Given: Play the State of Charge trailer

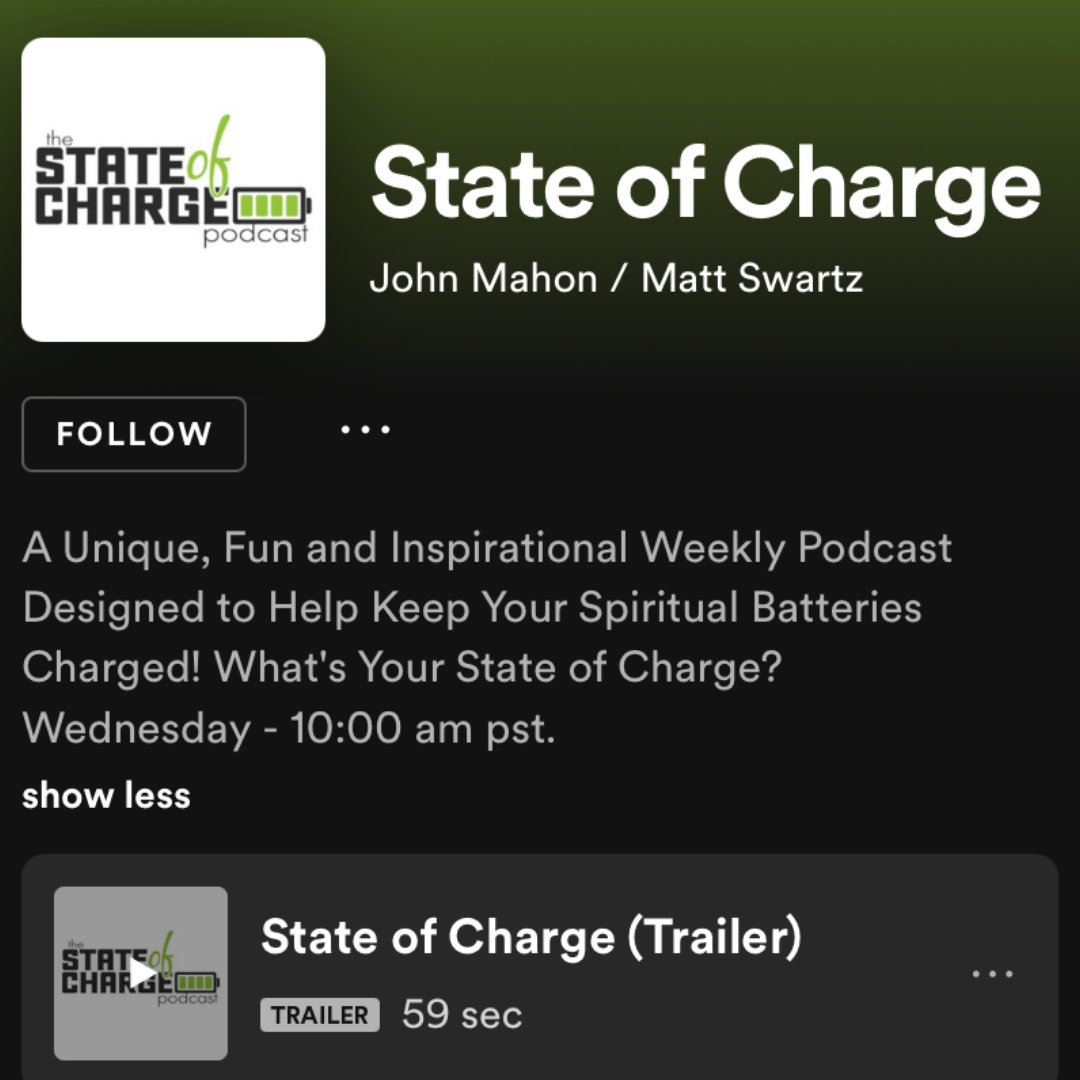Looking at the screenshot, I should tap(141, 973).
